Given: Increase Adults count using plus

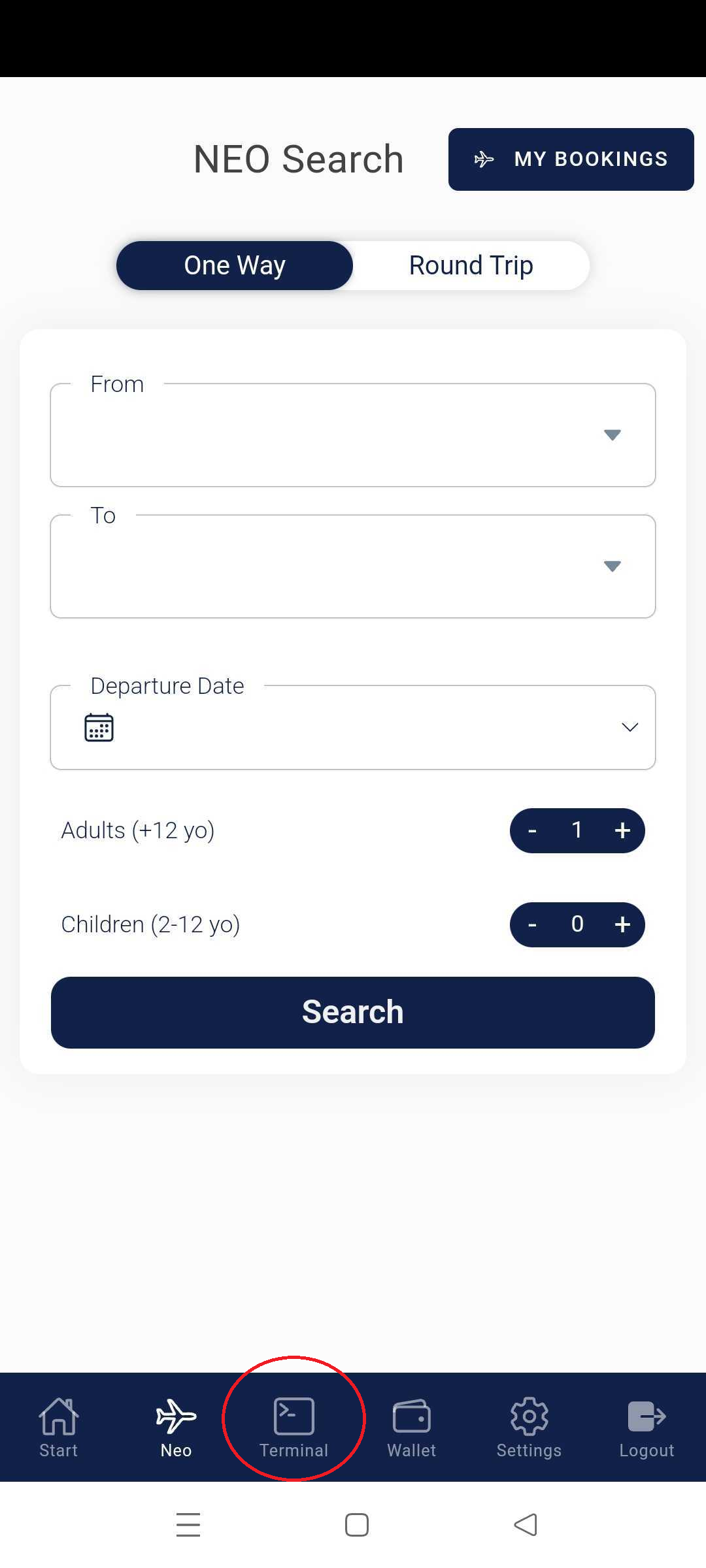Looking at the screenshot, I should click(x=622, y=830).
